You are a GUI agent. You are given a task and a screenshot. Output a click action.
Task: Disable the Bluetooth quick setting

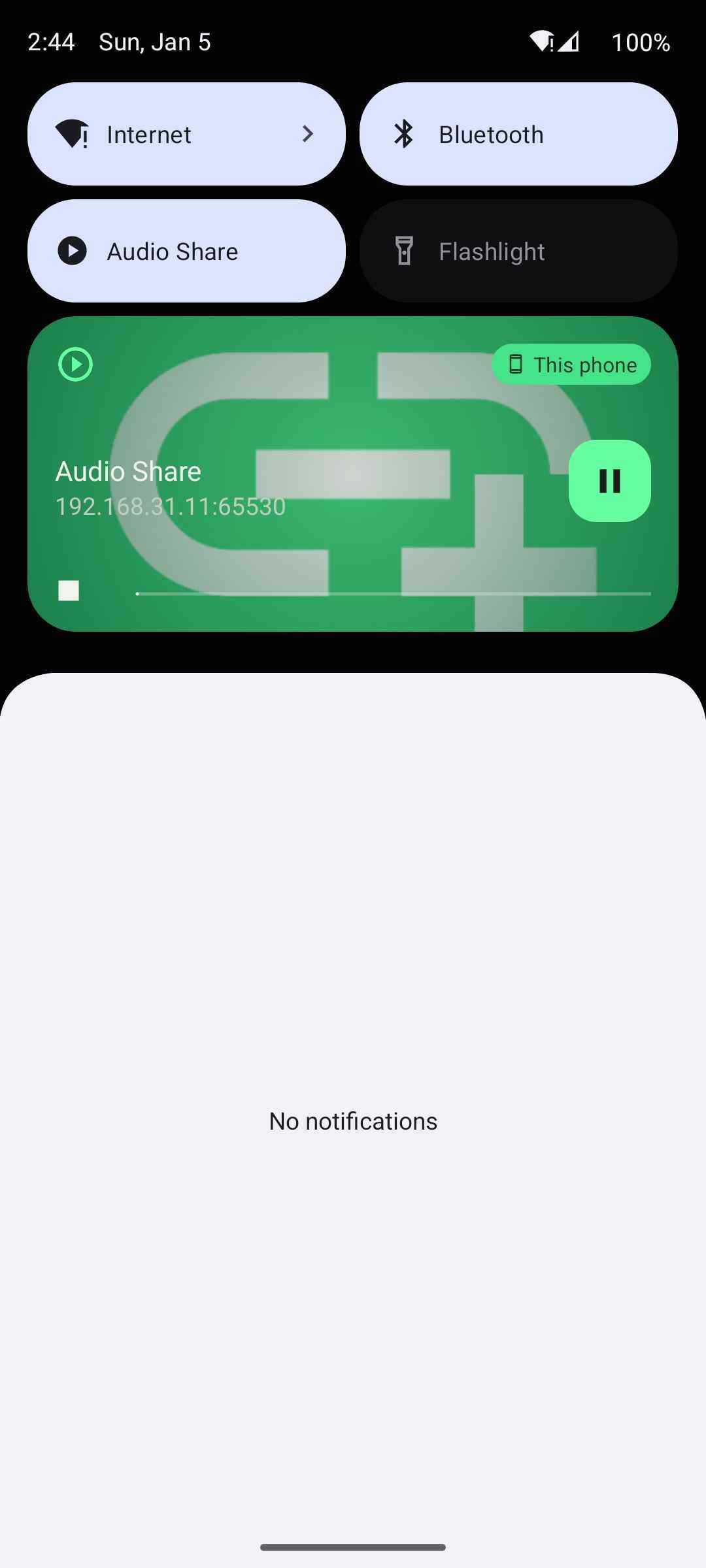tap(518, 133)
